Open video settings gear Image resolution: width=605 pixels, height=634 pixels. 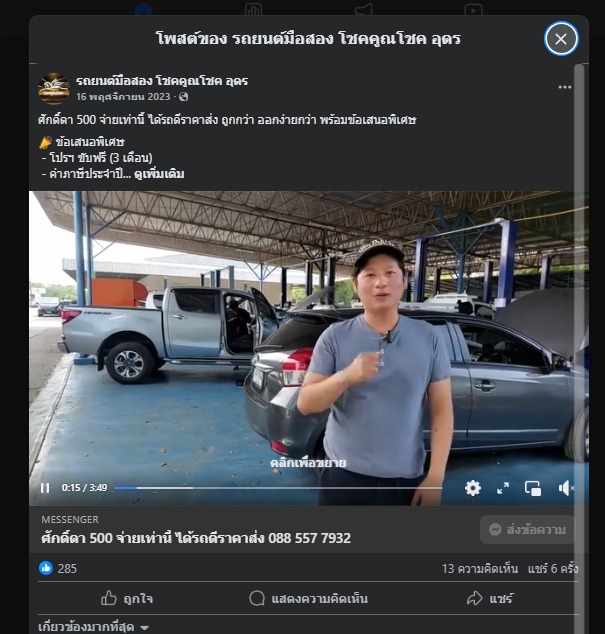[x=473, y=488]
